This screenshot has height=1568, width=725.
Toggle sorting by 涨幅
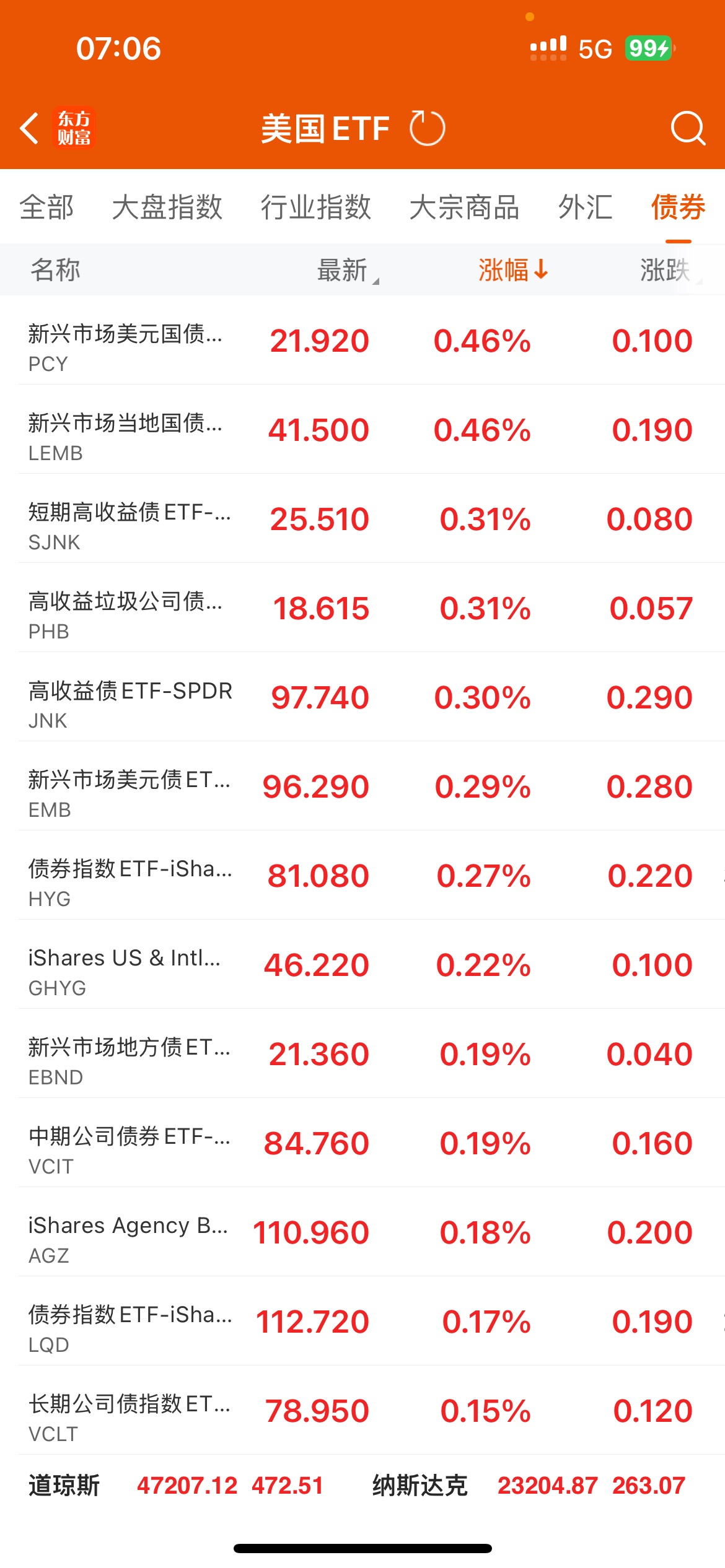point(512,270)
